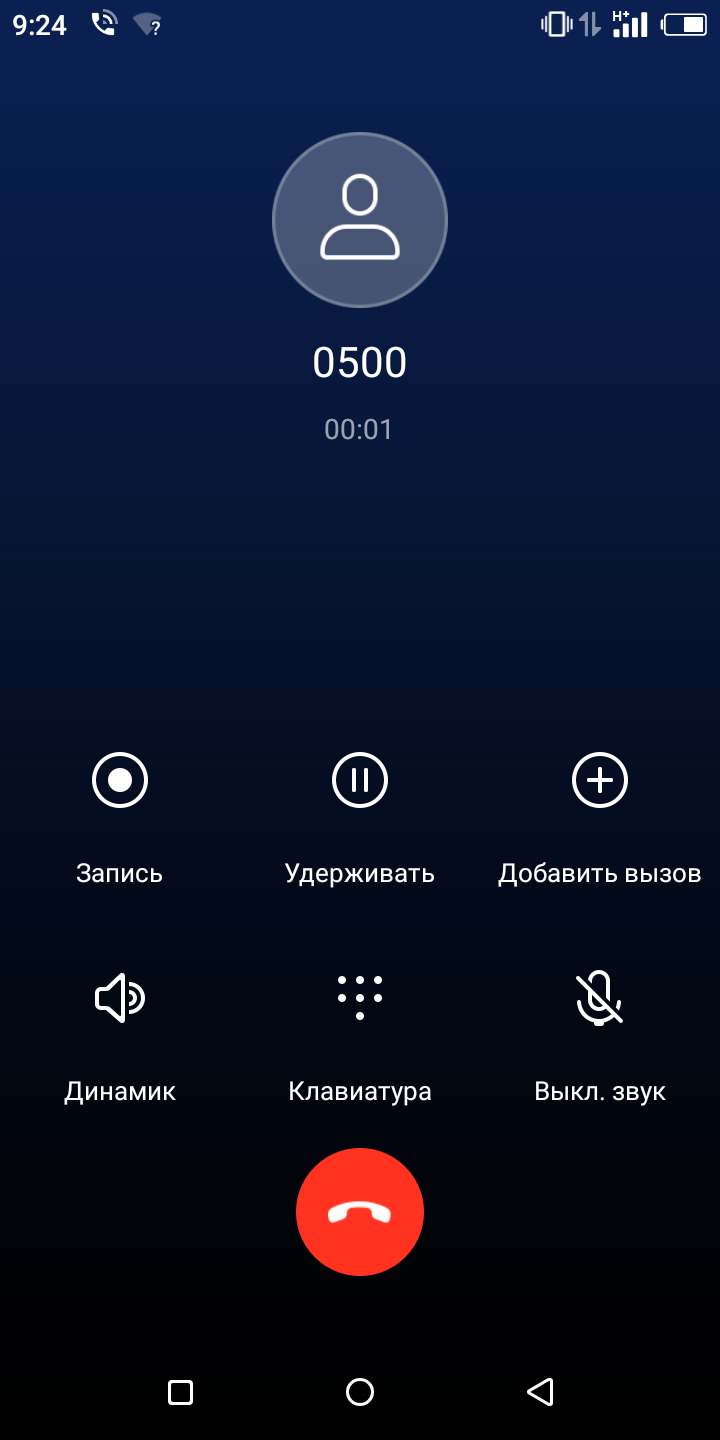Go back using the navigation bar
This screenshot has width=720, height=1440.
pos(540,1392)
